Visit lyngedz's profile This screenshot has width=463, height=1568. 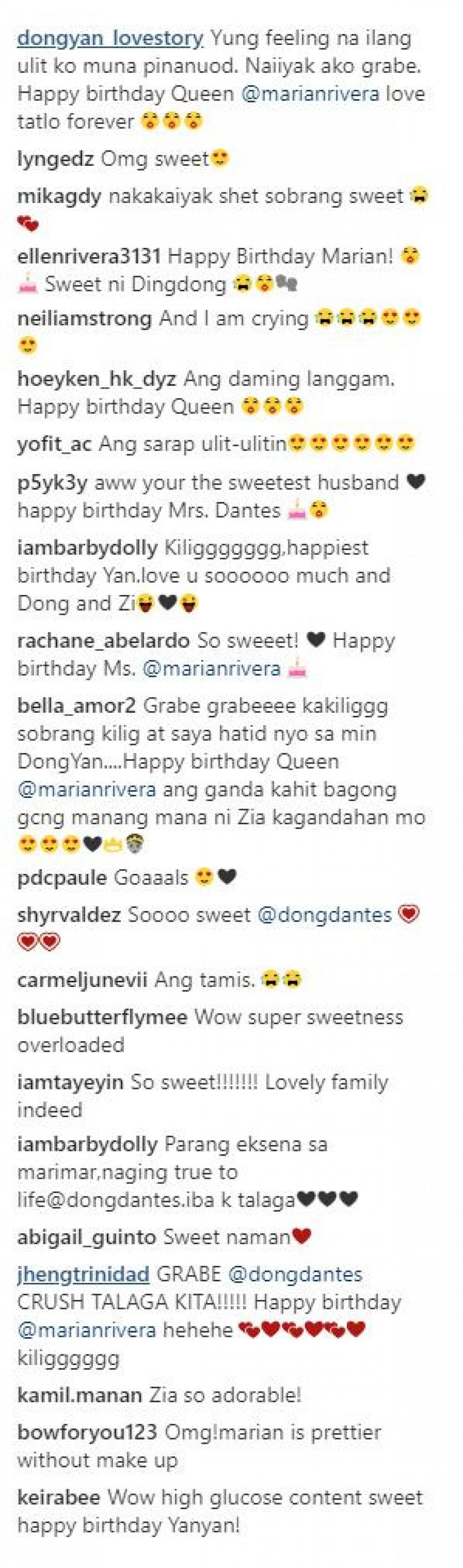[x=55, y=159]
